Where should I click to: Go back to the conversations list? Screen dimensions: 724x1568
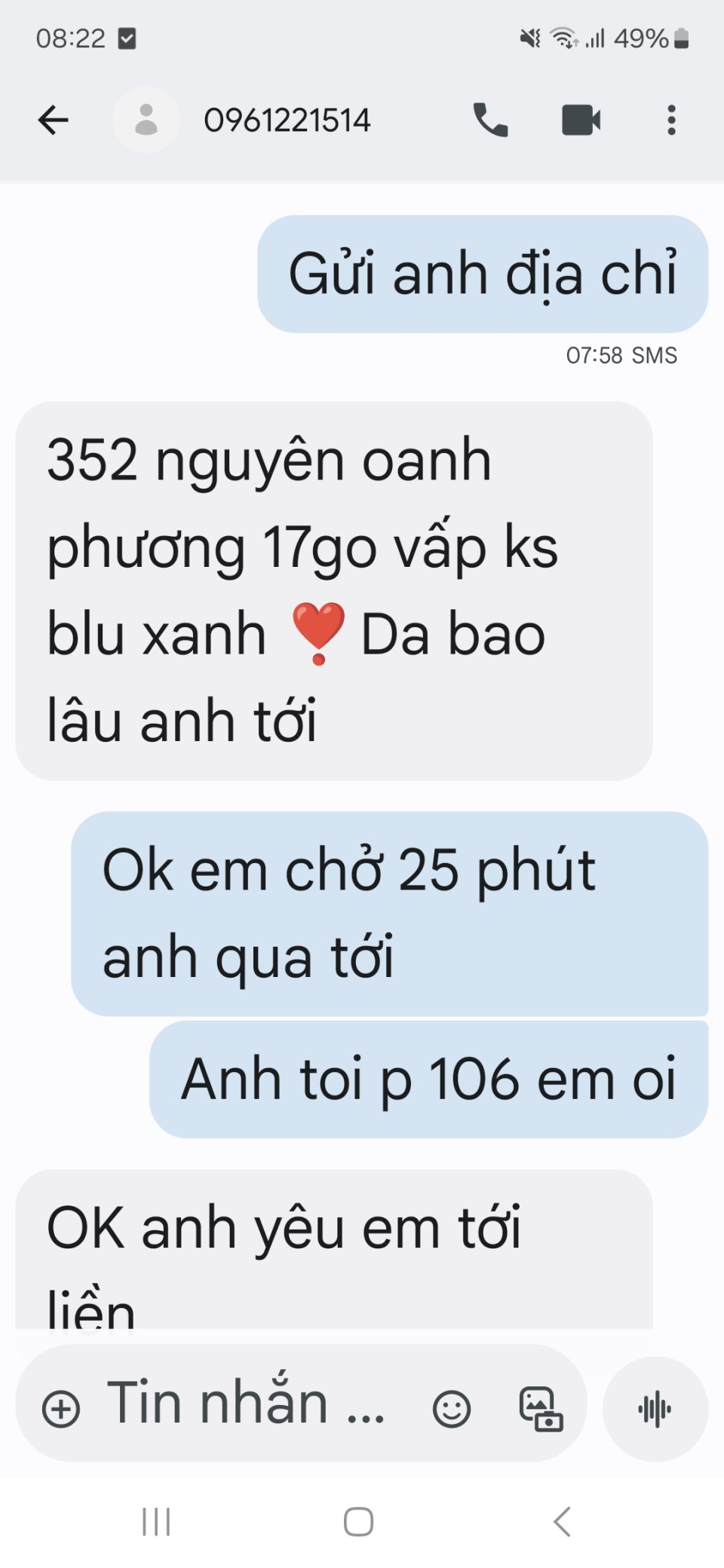pos(53,120)
